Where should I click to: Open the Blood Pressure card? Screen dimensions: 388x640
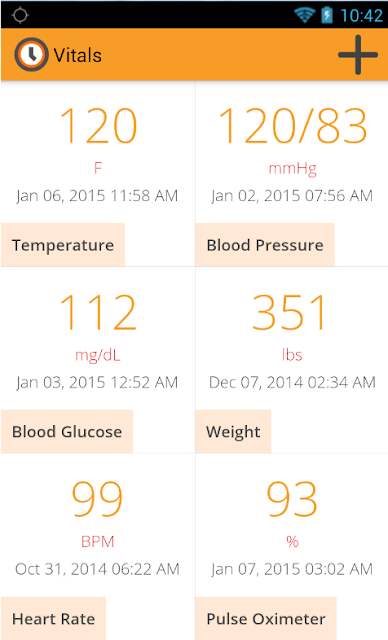click(292, 174)
